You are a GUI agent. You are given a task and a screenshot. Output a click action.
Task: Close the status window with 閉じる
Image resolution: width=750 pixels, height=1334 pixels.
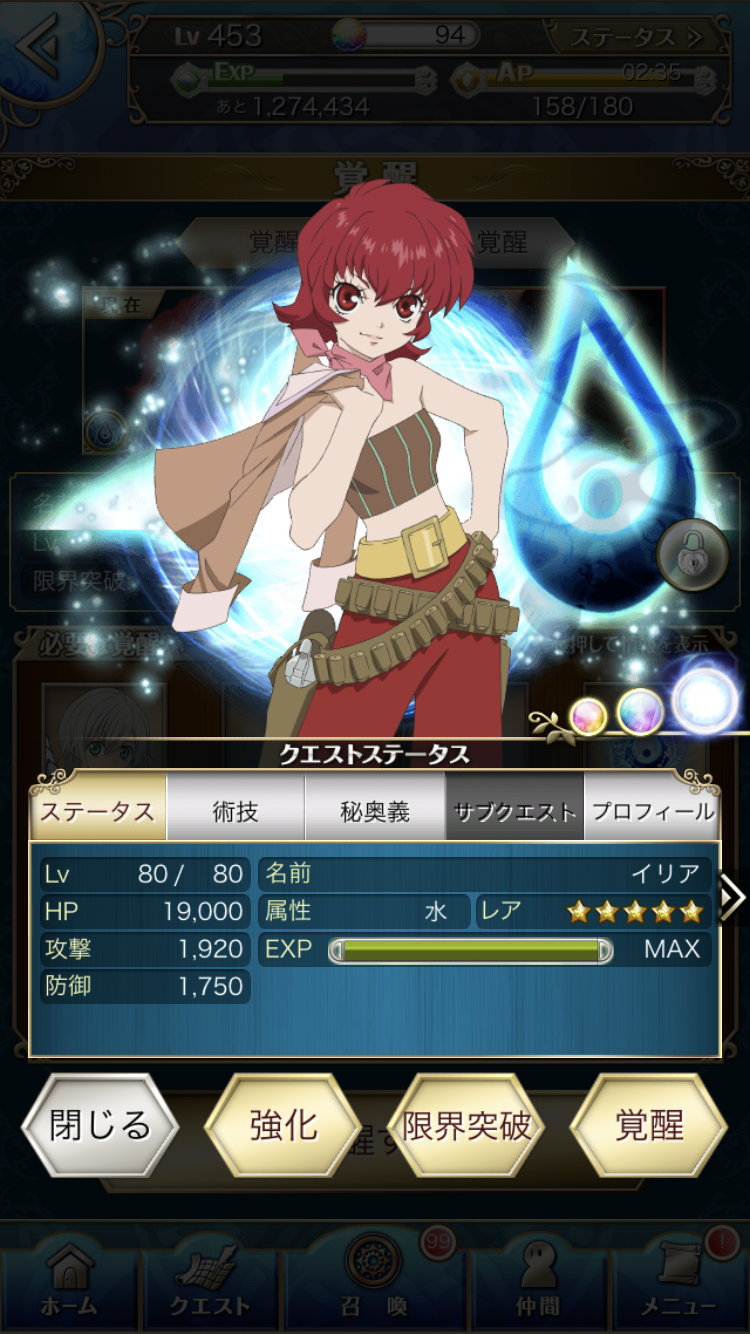(x=100, y=1126)
